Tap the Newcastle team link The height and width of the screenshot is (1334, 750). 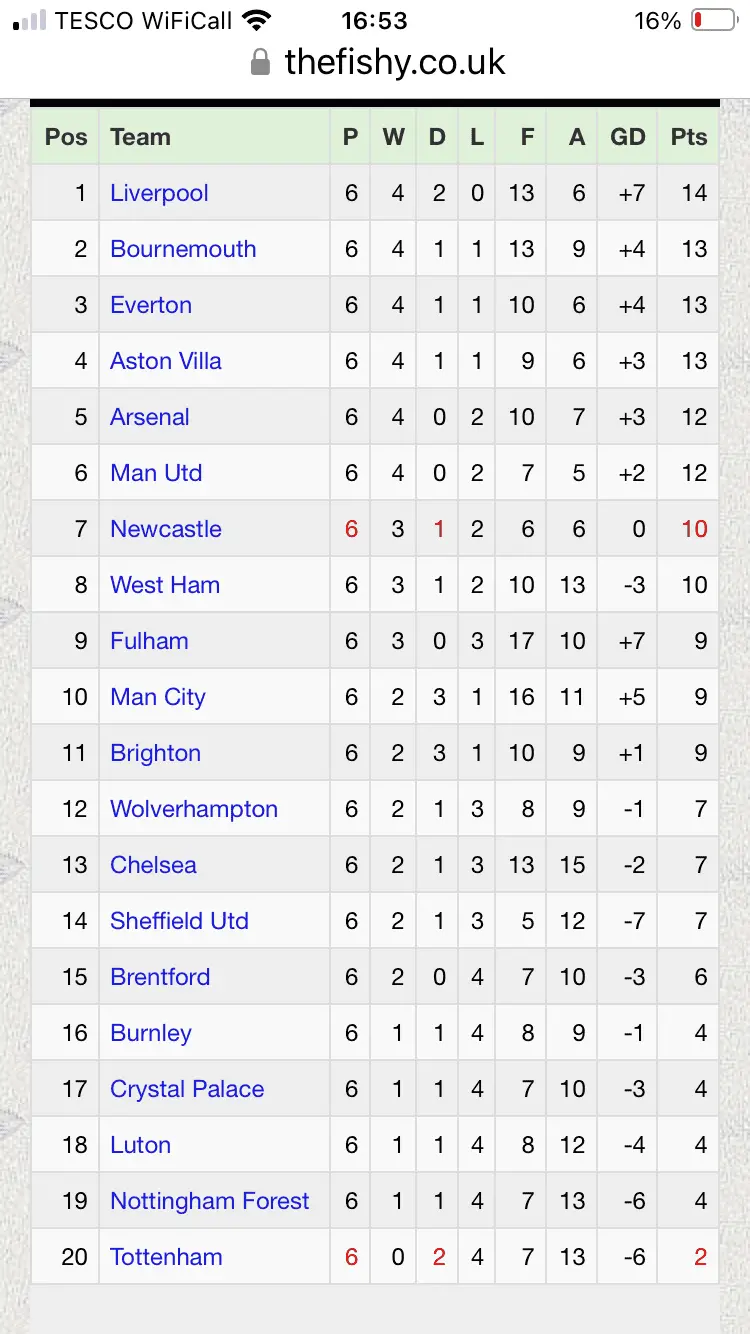[166, 529]
